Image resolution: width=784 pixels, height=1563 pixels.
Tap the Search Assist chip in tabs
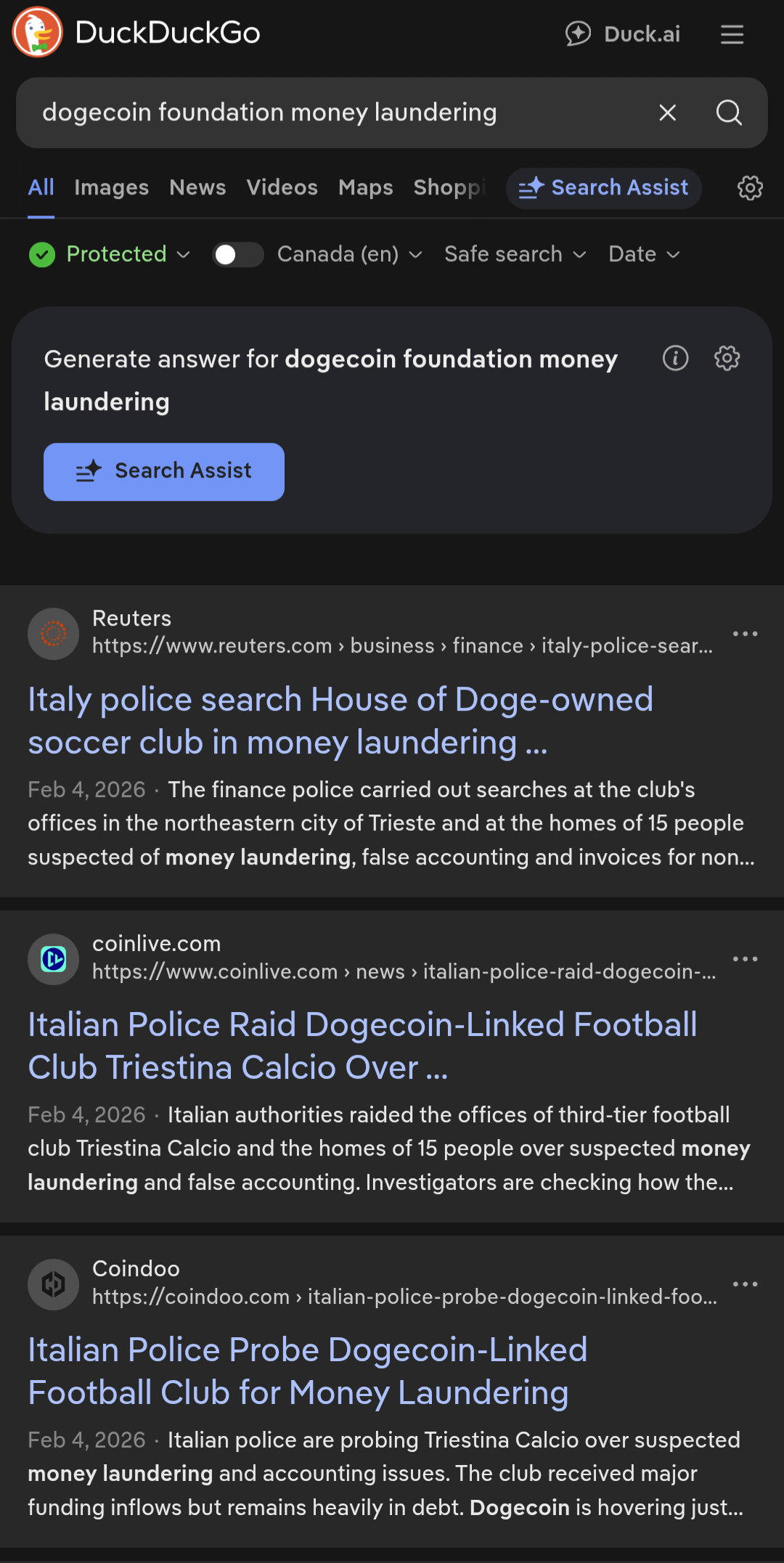(603, 188)
